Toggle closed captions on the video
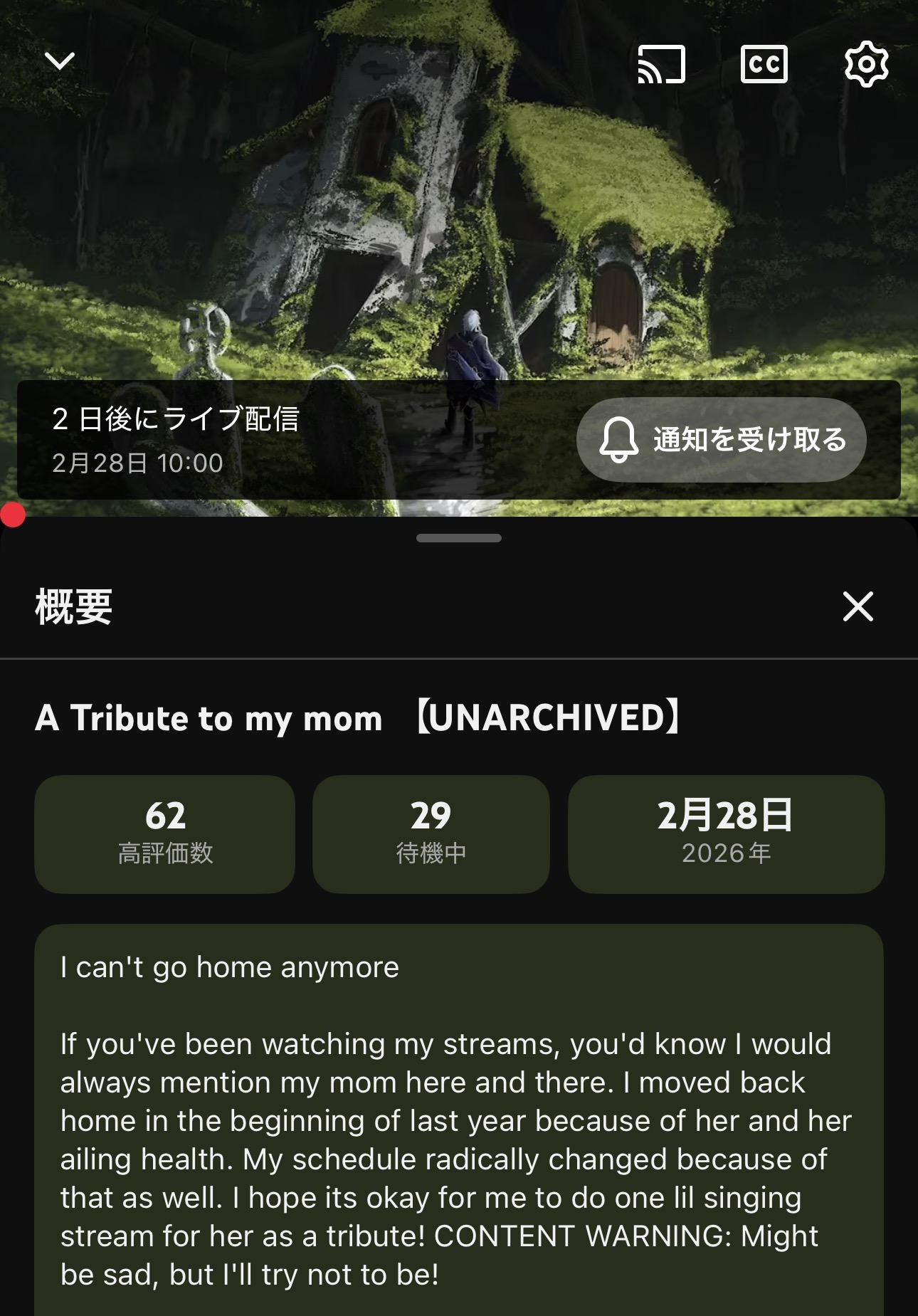 [764, 64]
